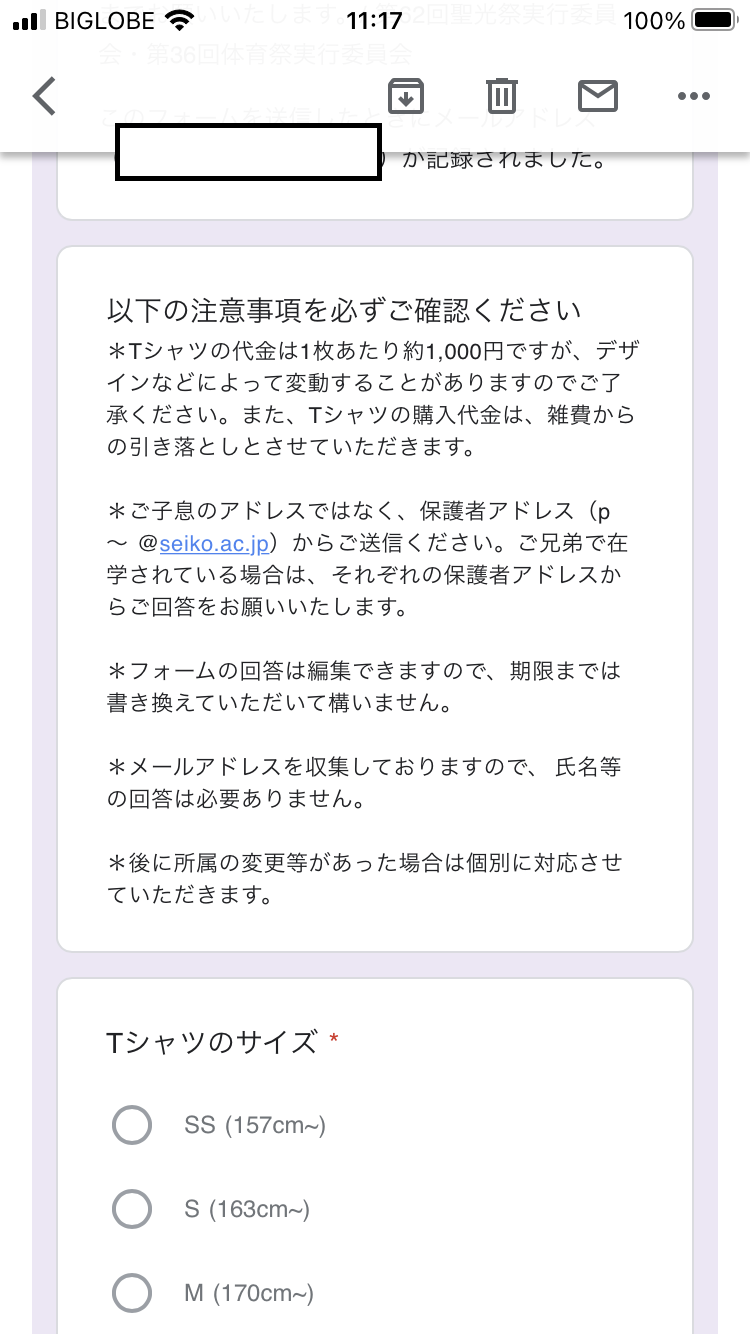Delete this email with the trash icon
750x1334 pixels.
[x=502, y=96]
